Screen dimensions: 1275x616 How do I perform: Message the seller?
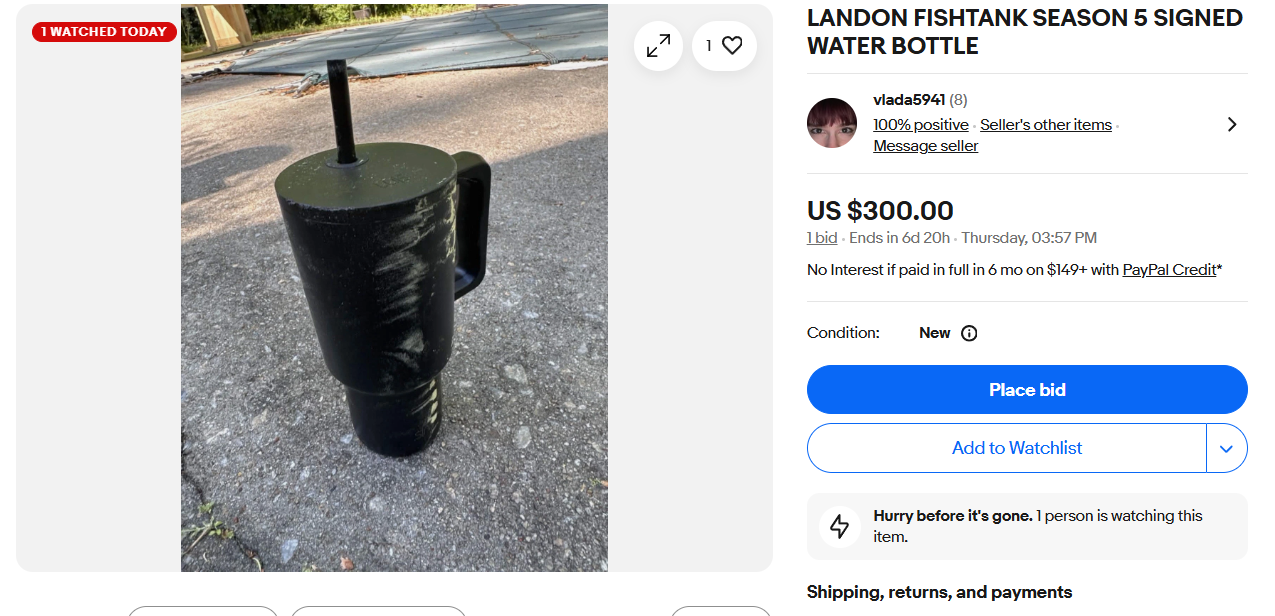925,146
